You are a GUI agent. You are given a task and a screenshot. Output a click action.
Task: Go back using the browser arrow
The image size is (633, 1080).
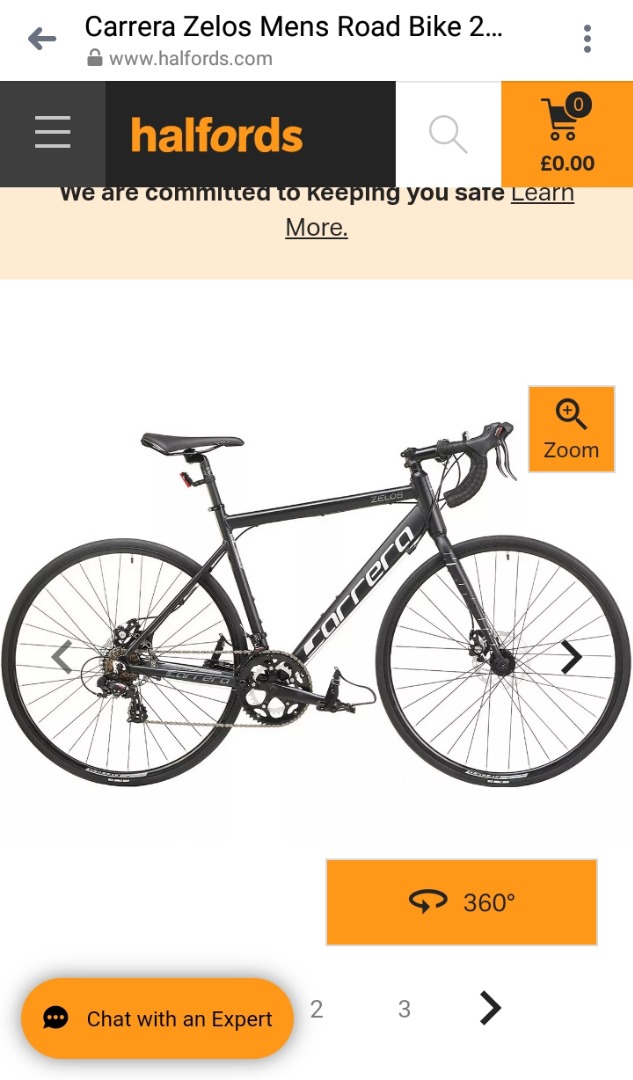pyautogui.click(x=42, y=39)
